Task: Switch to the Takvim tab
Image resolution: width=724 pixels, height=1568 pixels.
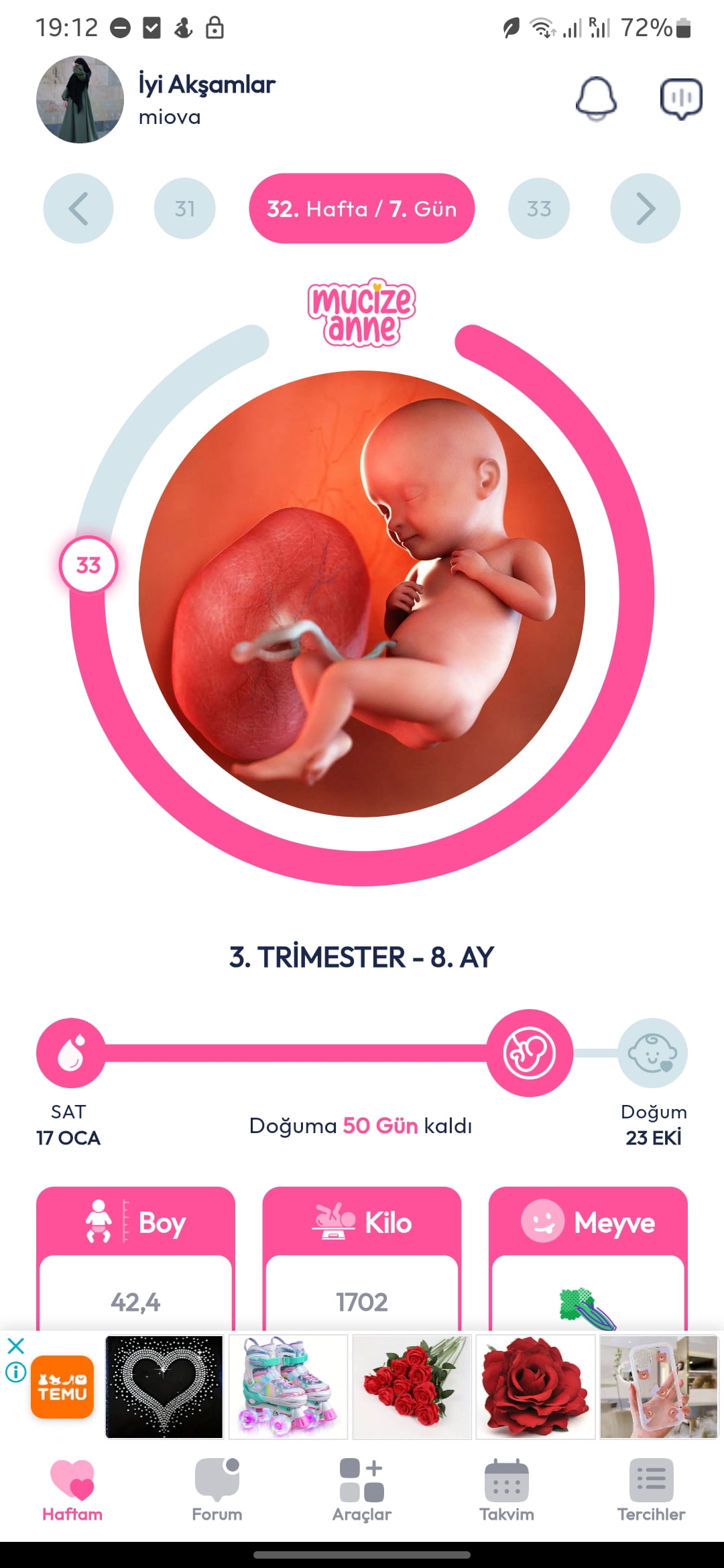Action: pos(507,1490)
